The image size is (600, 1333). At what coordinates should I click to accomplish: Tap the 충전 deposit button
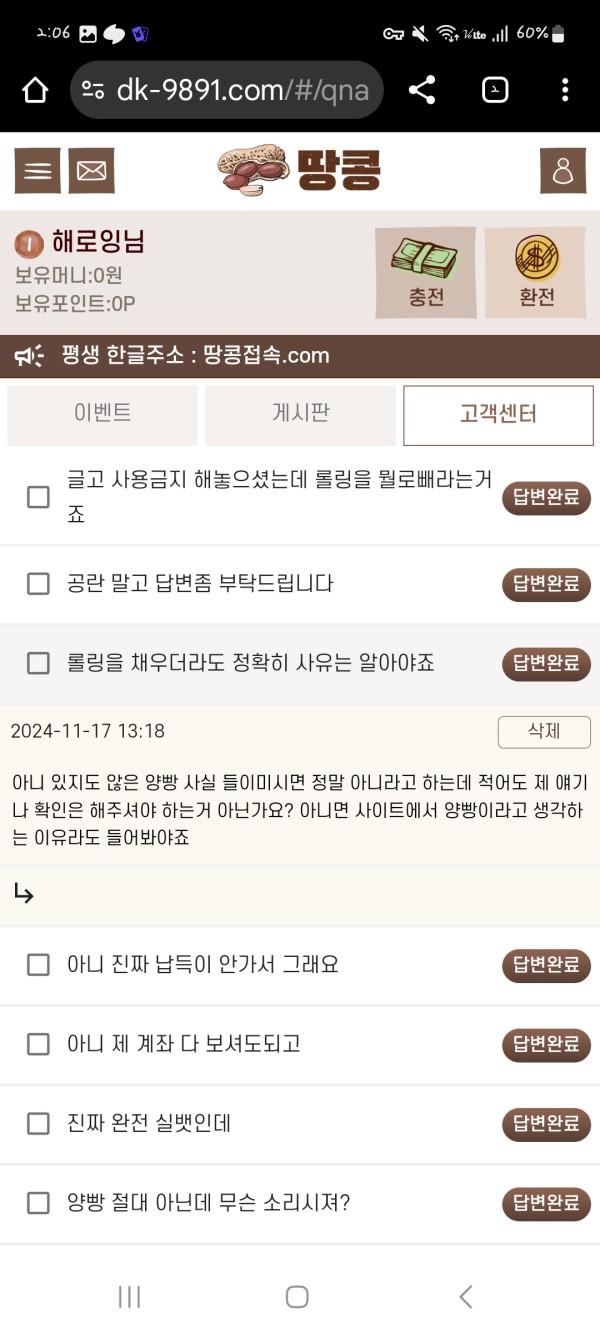pyautogui.click(x=425, y=273)
